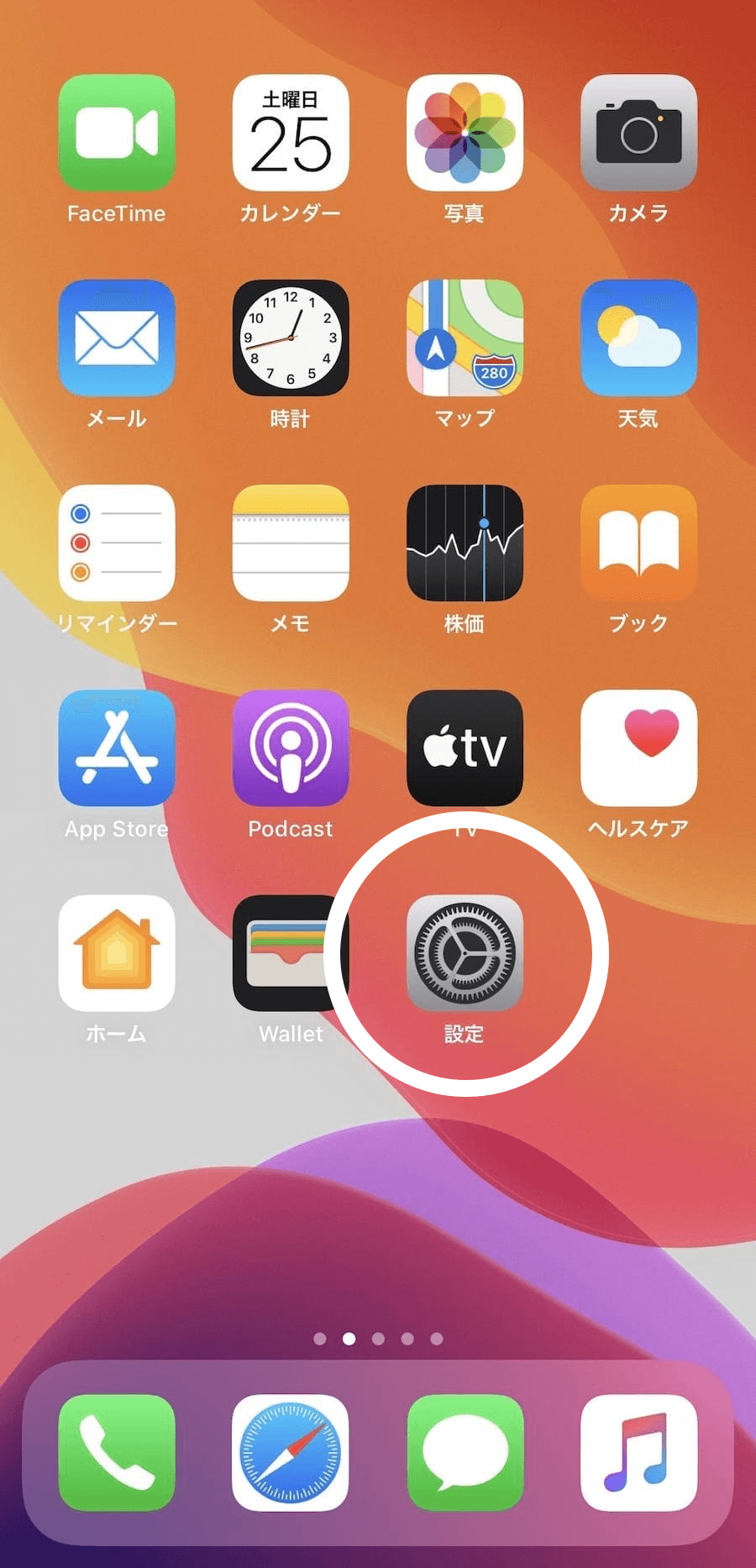Check the 天気 weather app
The image size is (756, 1568).
tap(638, 338)
